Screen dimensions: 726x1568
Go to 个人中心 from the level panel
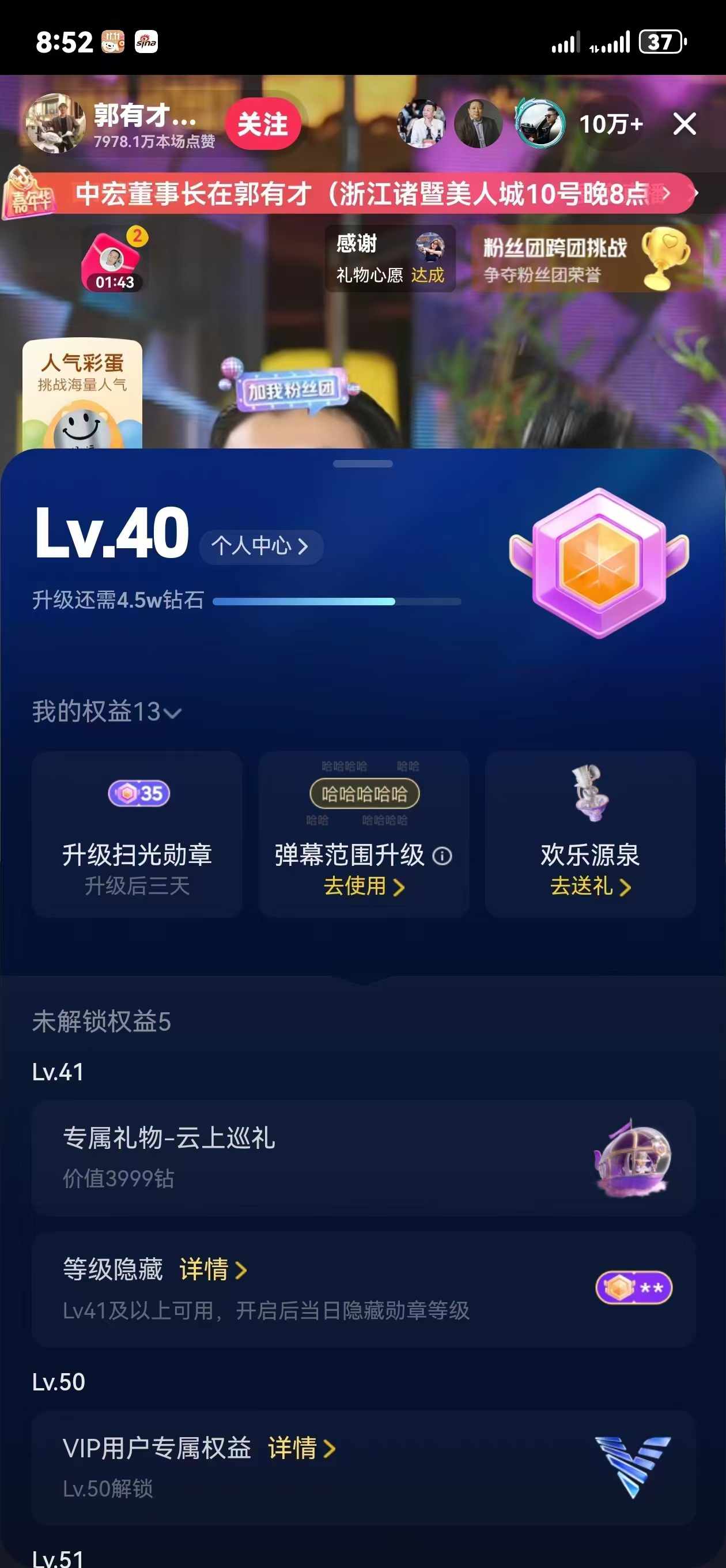coord(260,546)
